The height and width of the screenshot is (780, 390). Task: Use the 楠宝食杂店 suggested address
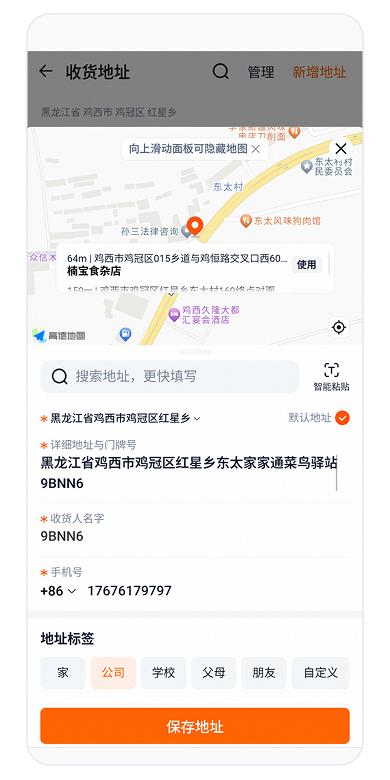pyautogui.click(x=306, y=265)
